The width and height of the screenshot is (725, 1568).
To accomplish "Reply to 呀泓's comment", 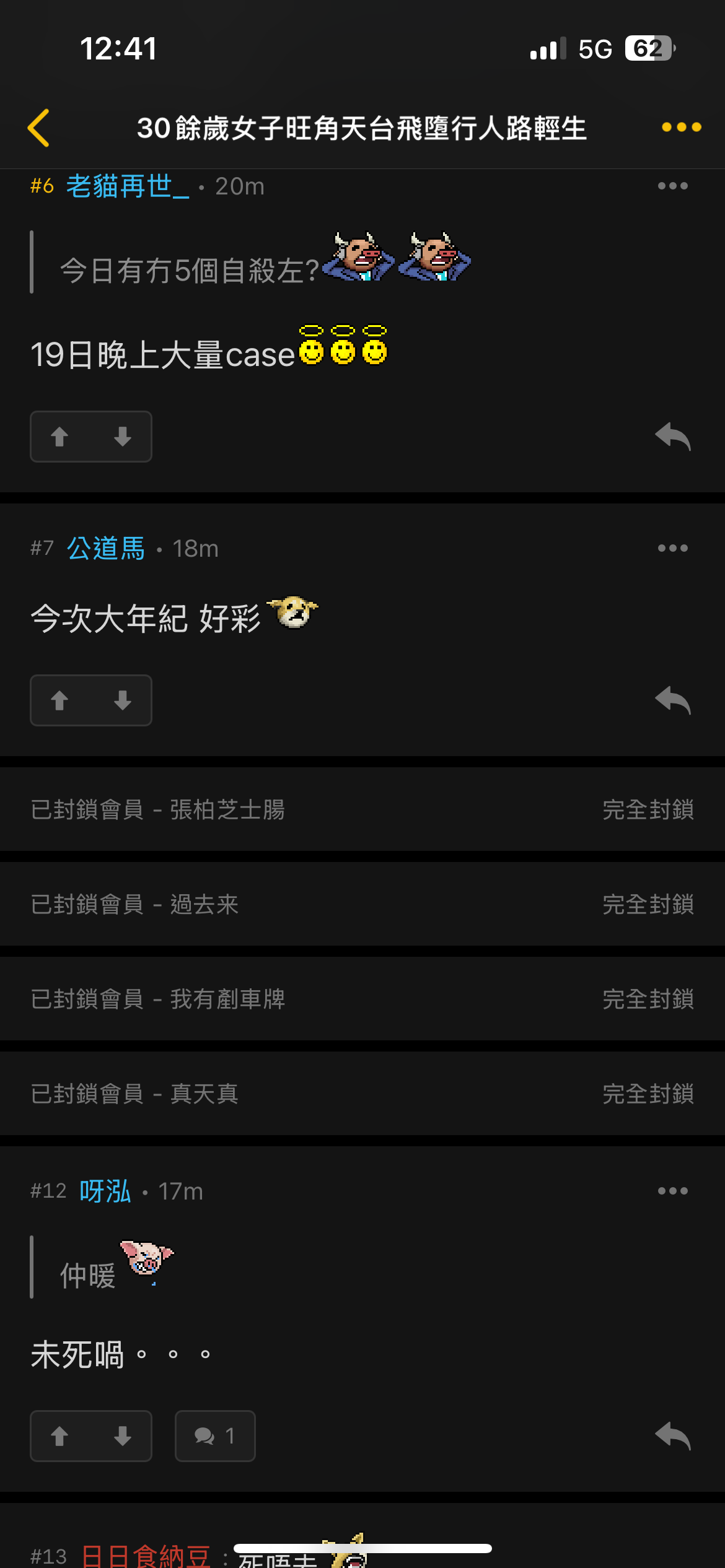I will pyautogui.click(x=672, y=1436).
